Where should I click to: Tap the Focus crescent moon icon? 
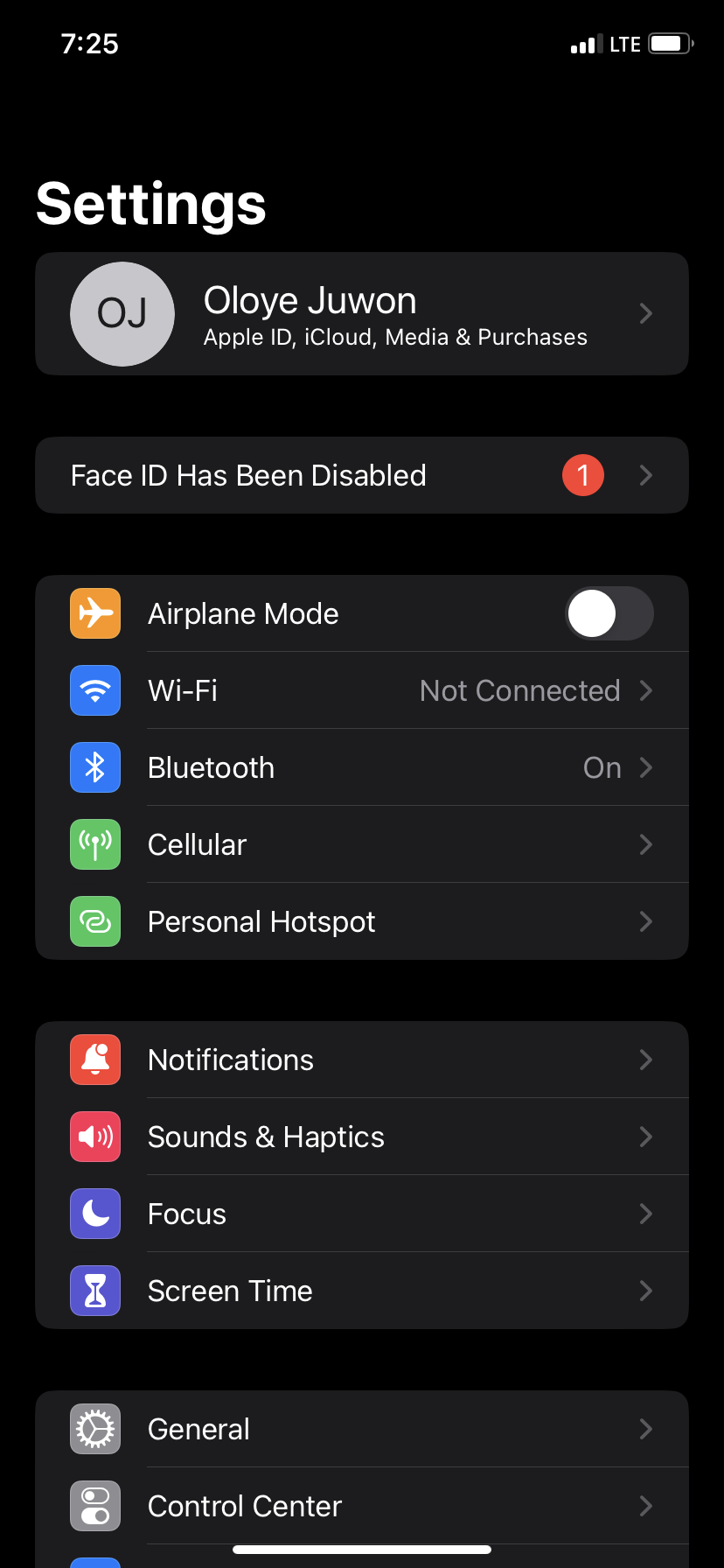[x=94, y=1214]
